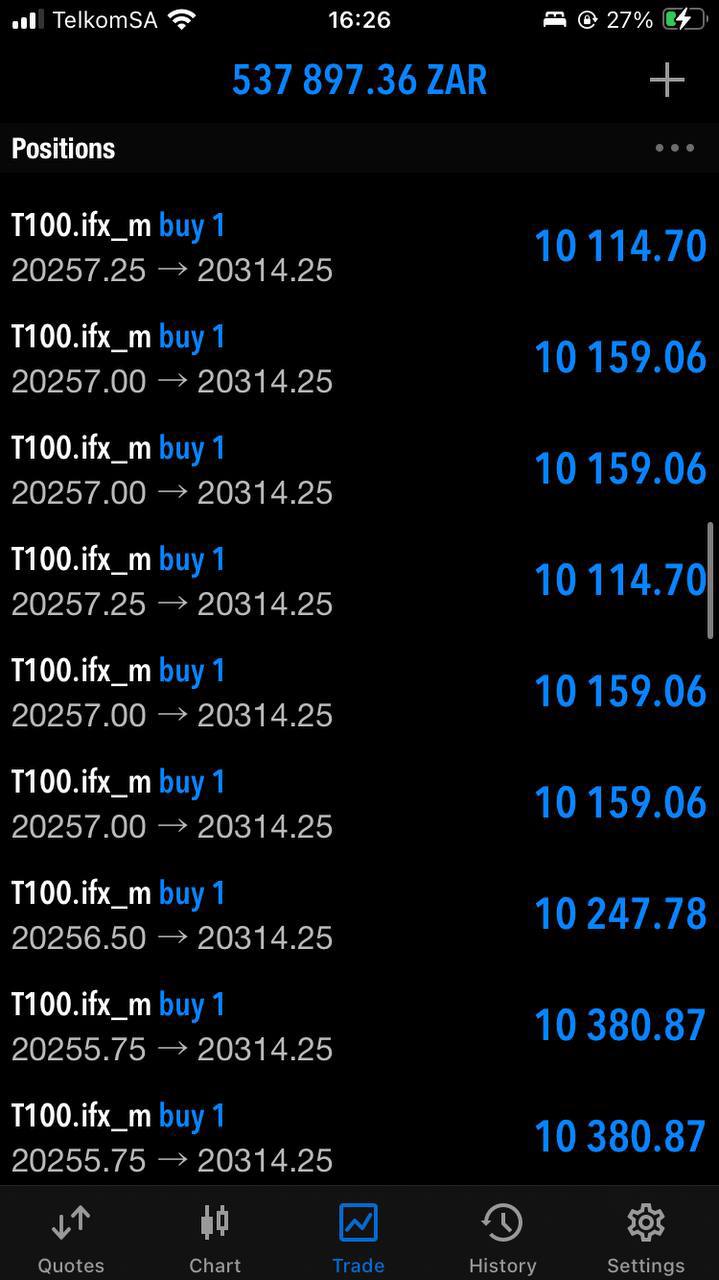Open the position entered at 20256.50
Viewport: 719px width, 1280px height.
[359, 915]
